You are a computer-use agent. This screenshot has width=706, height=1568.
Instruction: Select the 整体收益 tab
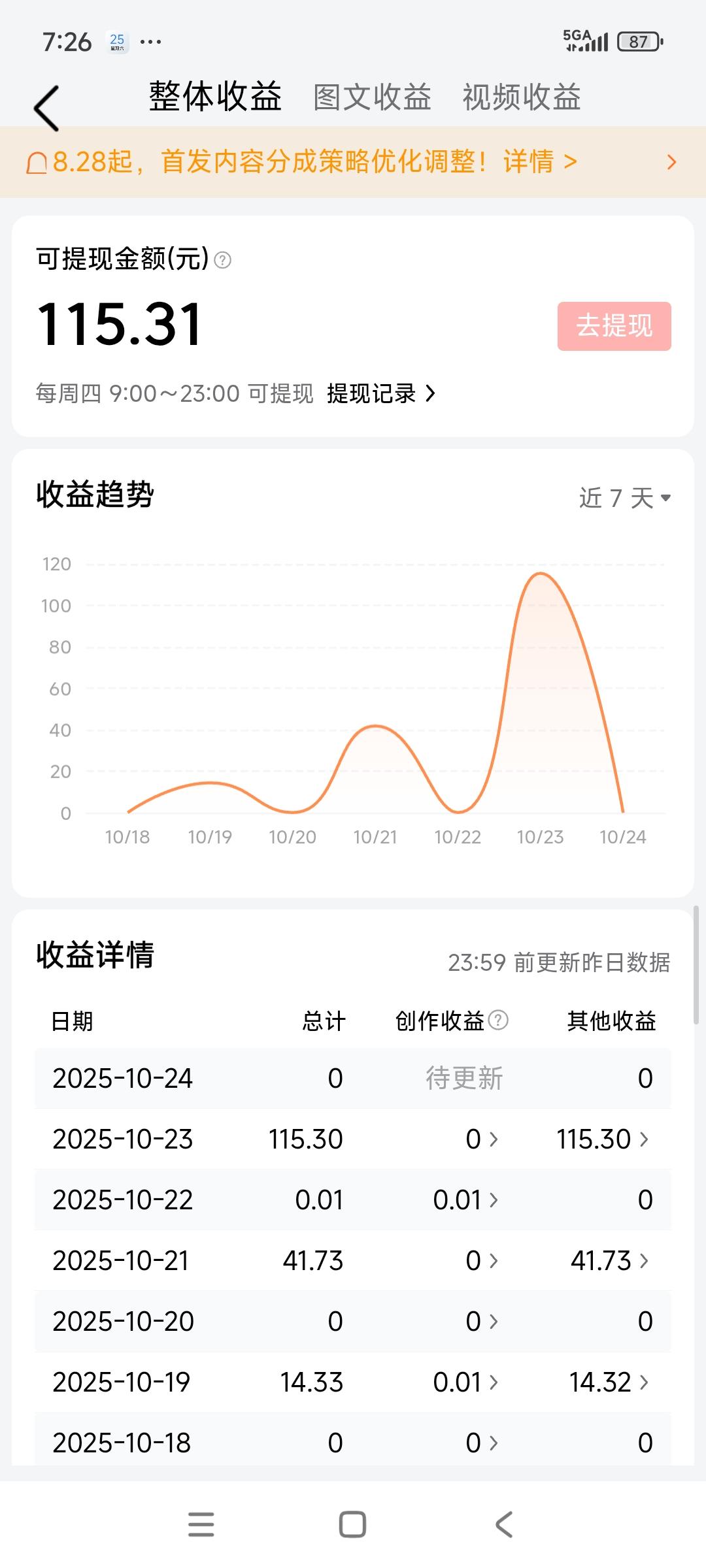tap(215, 97)
